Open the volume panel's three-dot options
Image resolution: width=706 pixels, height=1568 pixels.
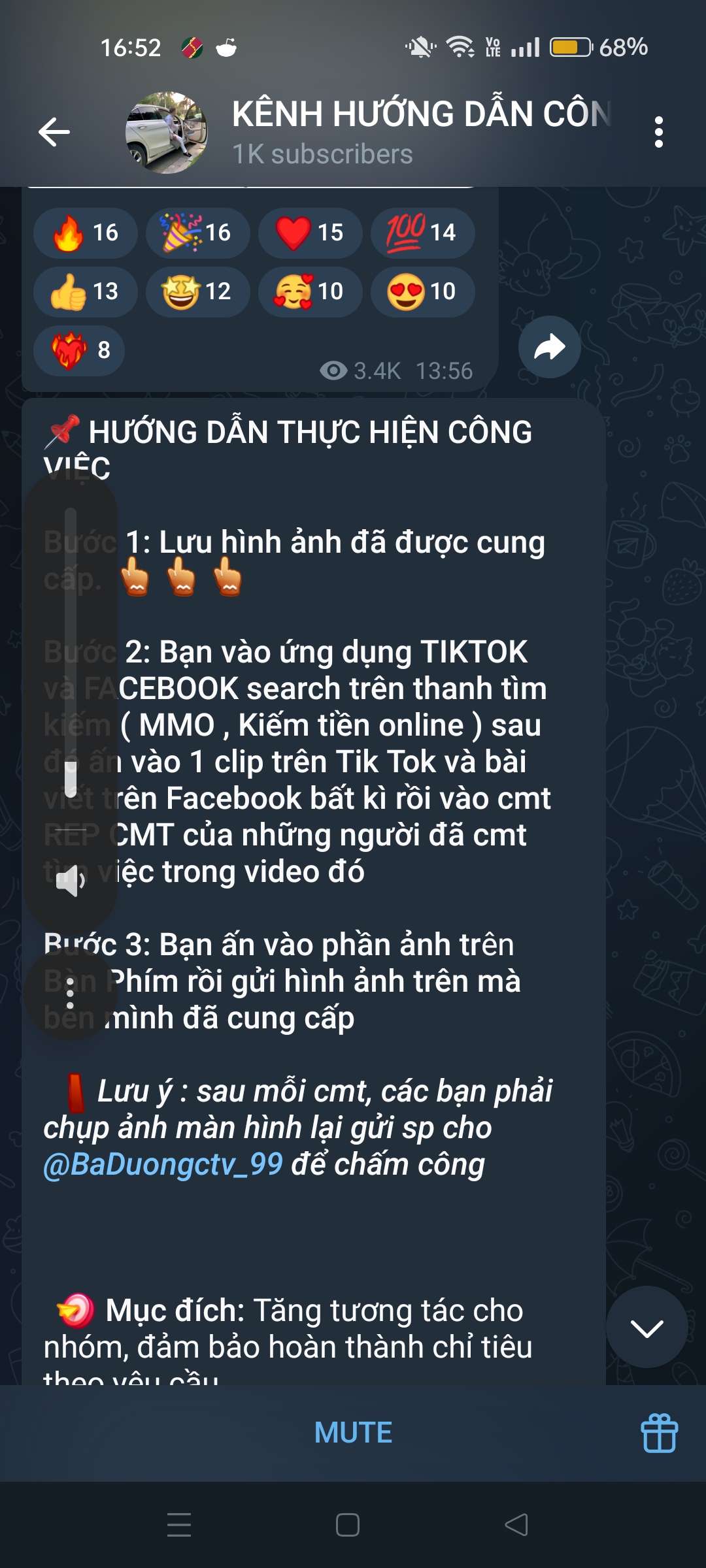[x=71, y=994]
